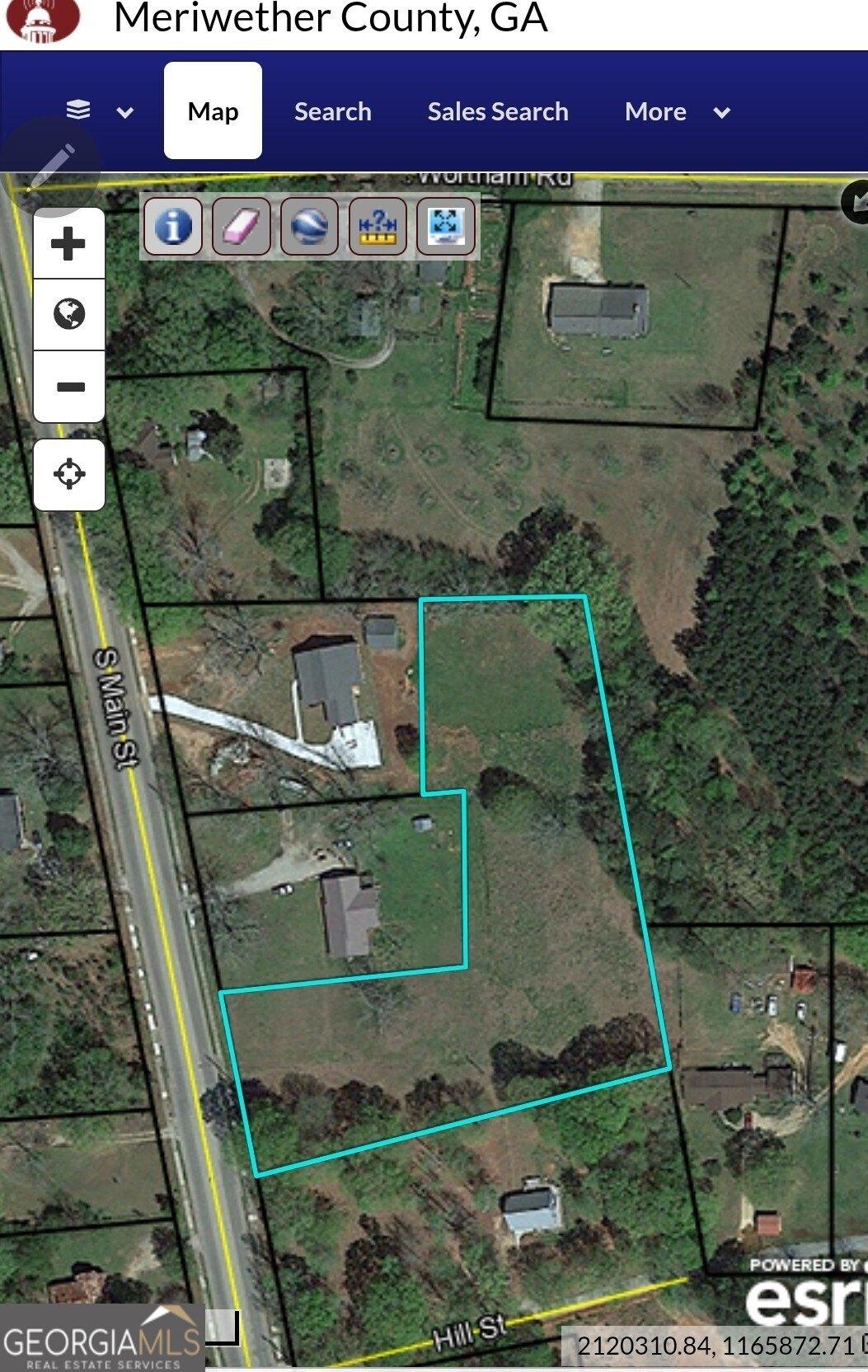Open the layers dropdown menu
Viewport: 868px width, 1372px height.
[99, 110]
